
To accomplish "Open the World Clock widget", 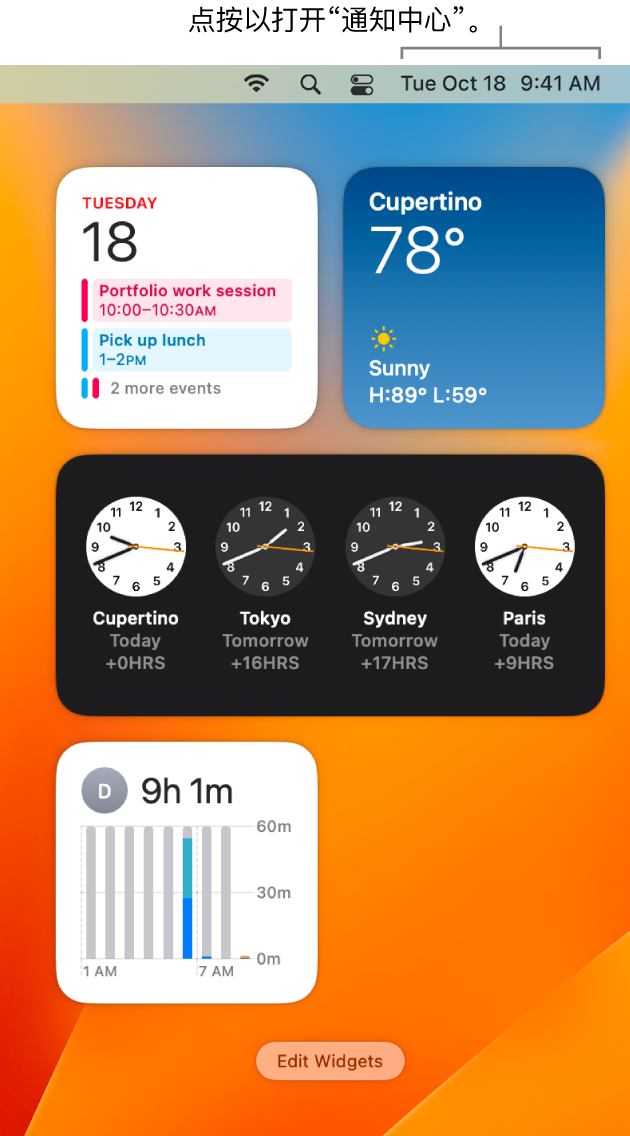I will (330, 585).
